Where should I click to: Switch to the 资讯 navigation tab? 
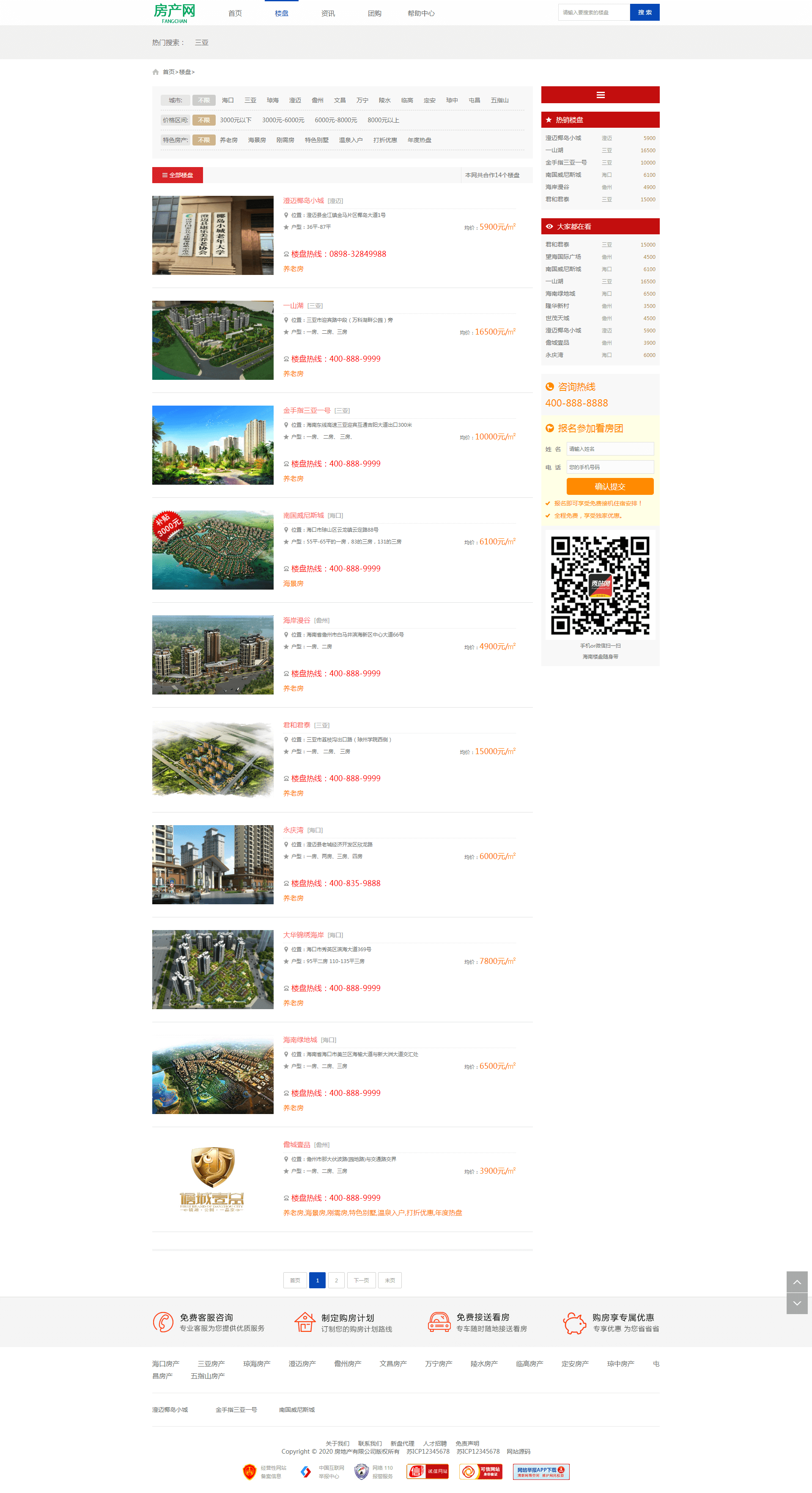[328, 14]
